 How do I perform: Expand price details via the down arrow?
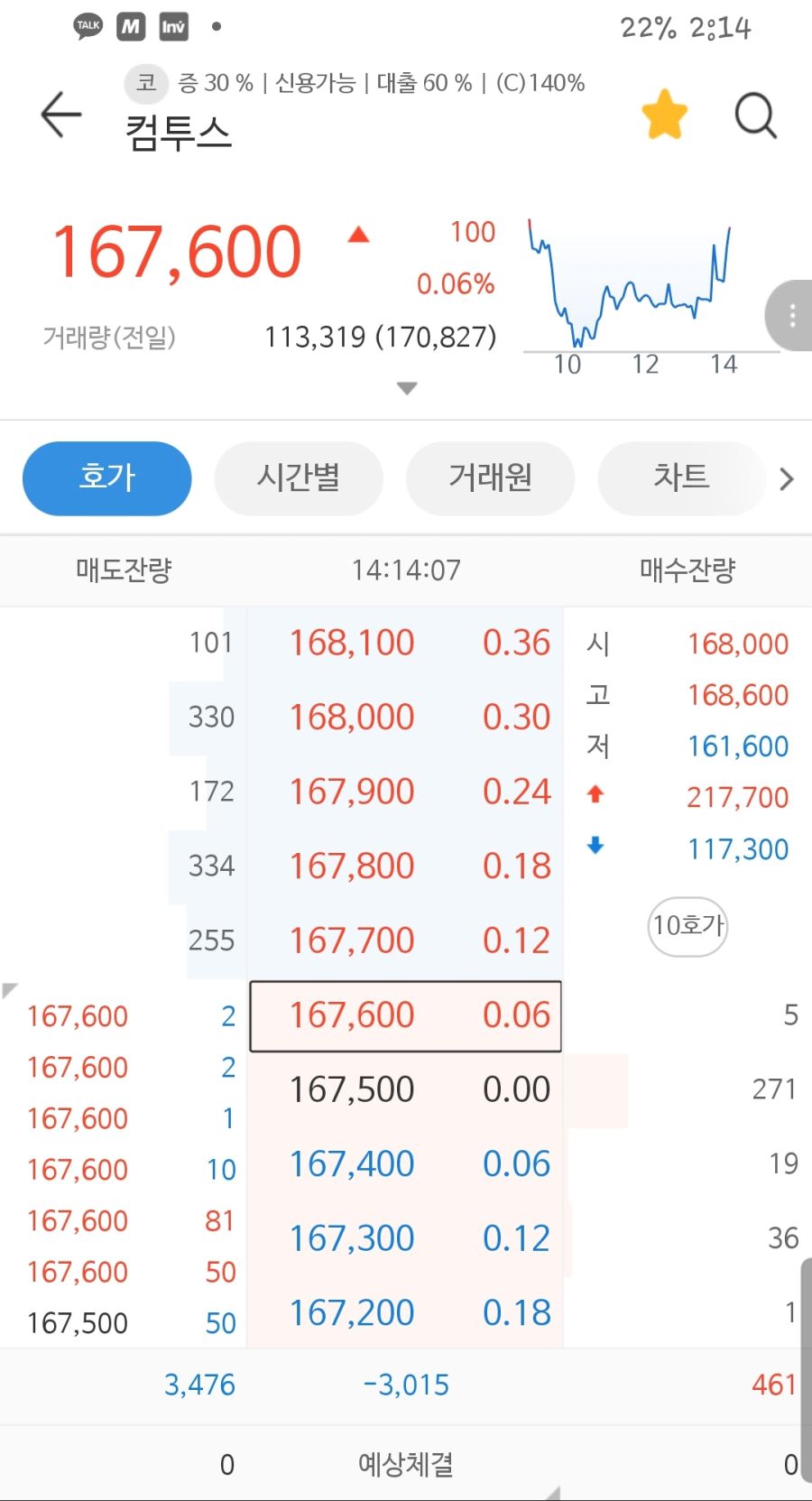406,388
